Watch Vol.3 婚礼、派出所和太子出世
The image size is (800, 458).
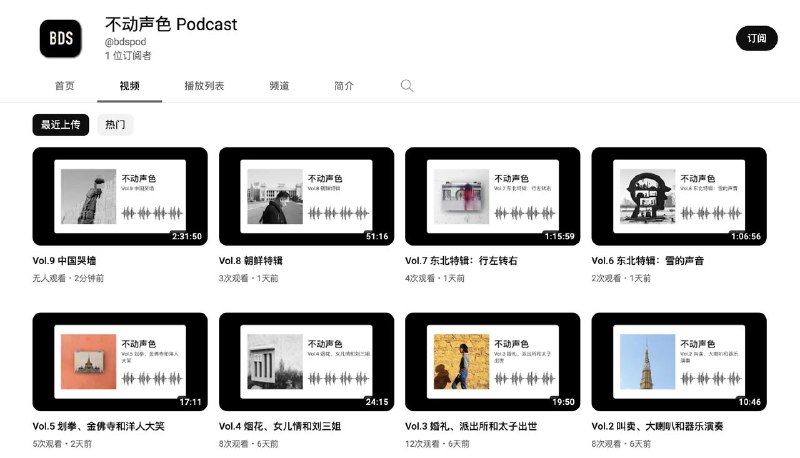click(492, 362)
